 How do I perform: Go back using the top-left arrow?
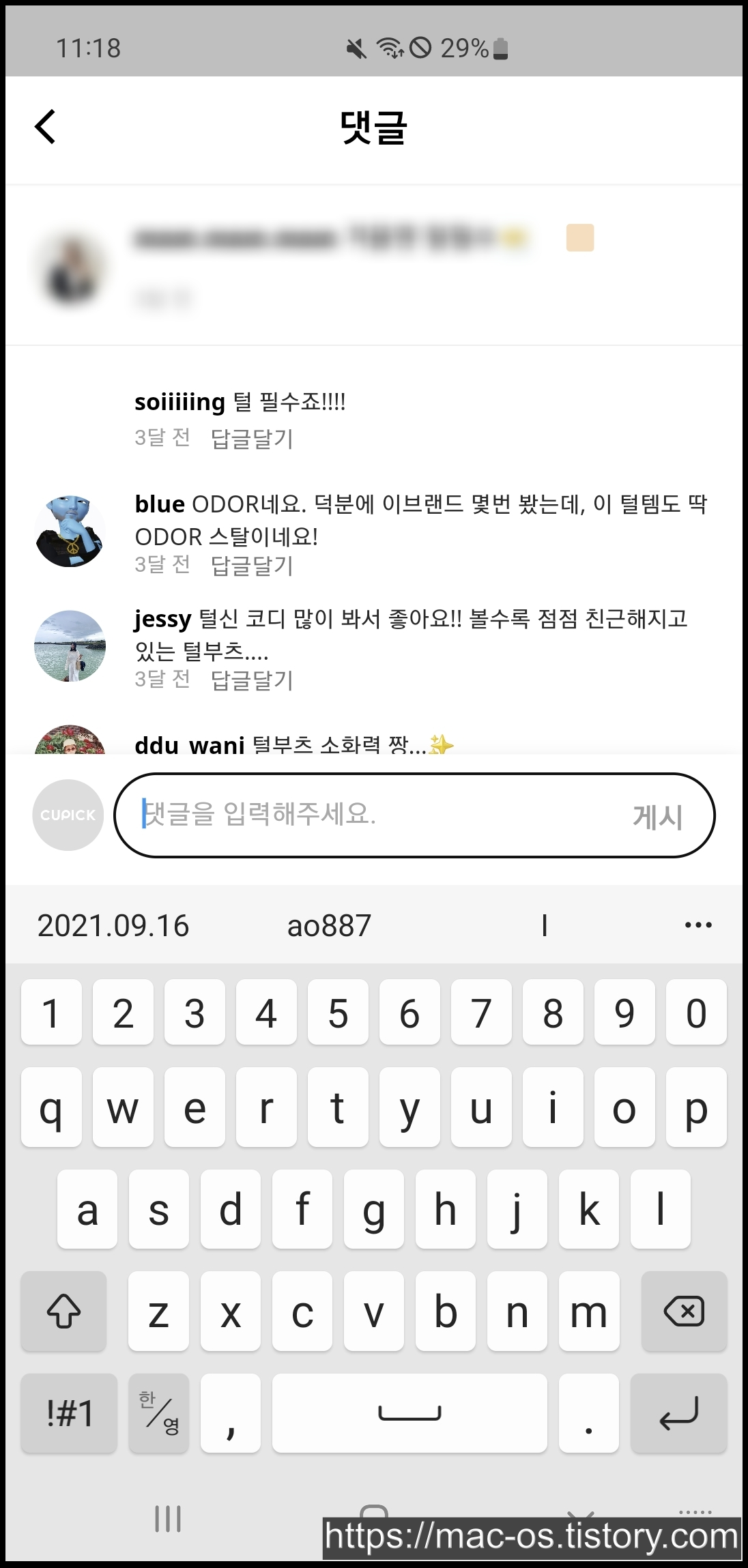pos(45,127)
